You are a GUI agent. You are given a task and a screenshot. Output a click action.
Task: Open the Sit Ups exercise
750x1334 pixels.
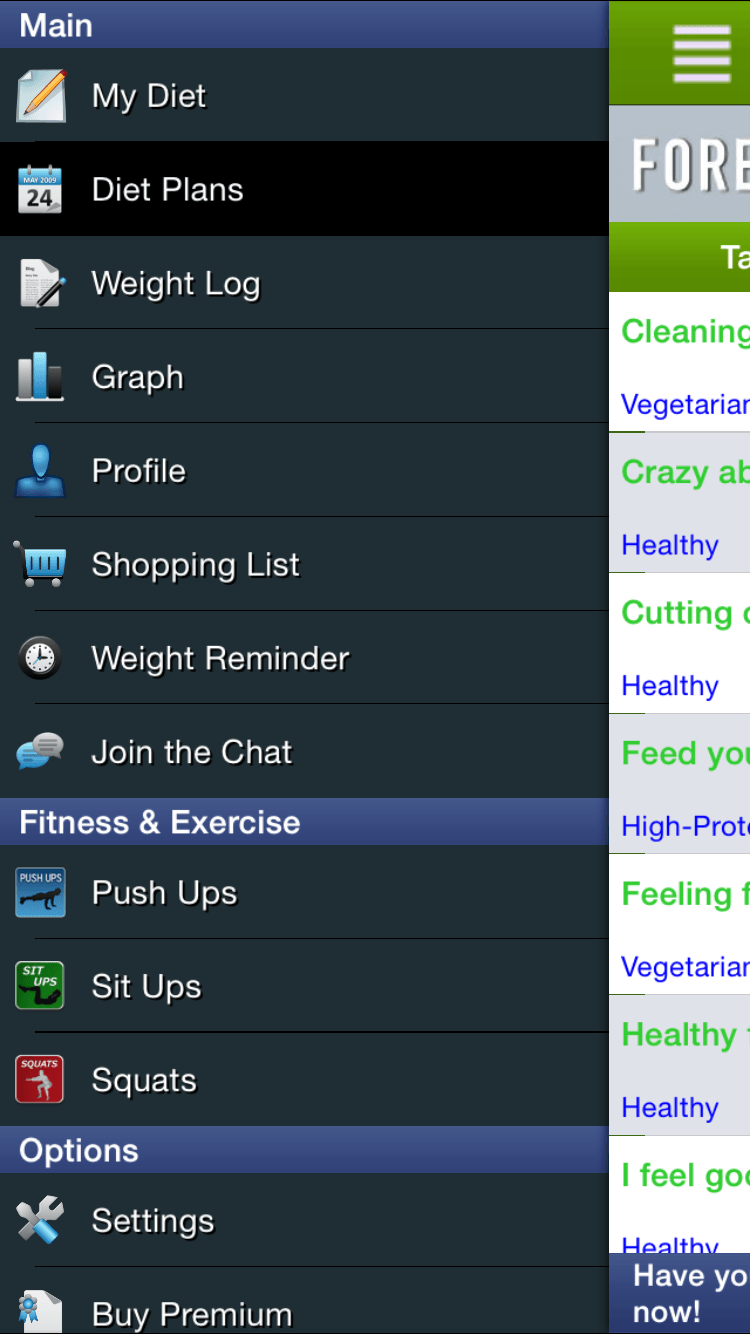[304, 986]
